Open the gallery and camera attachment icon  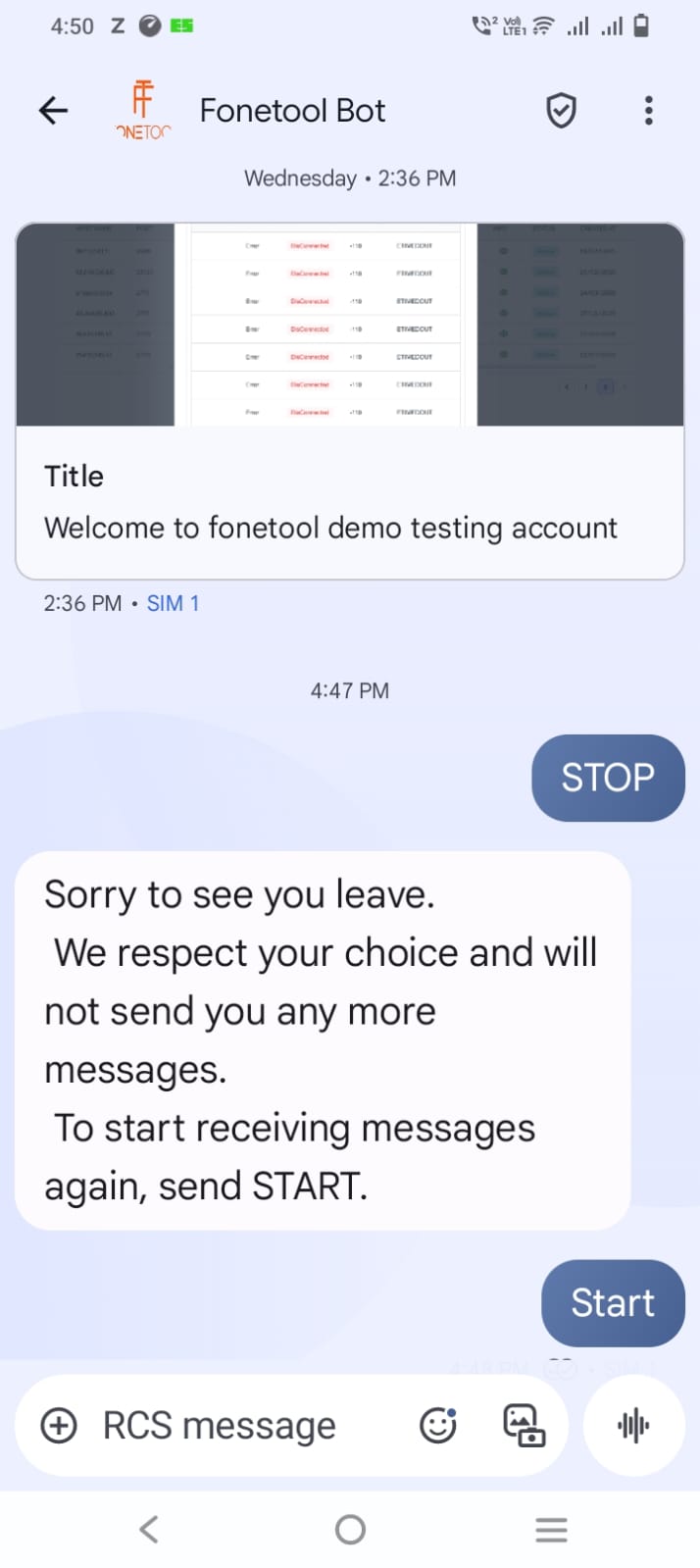point(524,1425)
